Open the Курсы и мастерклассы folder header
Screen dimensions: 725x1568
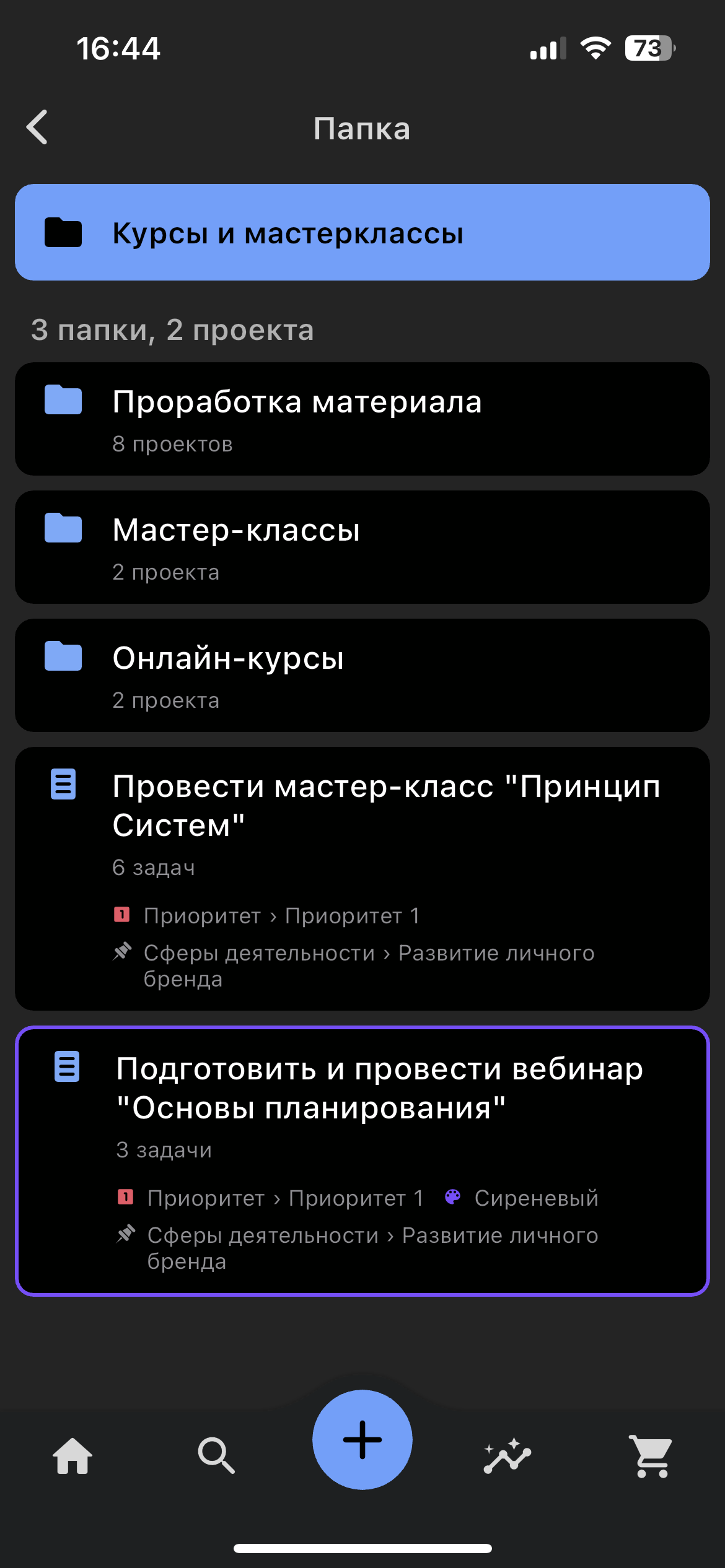pyautogui.click(x=362, y=232)
